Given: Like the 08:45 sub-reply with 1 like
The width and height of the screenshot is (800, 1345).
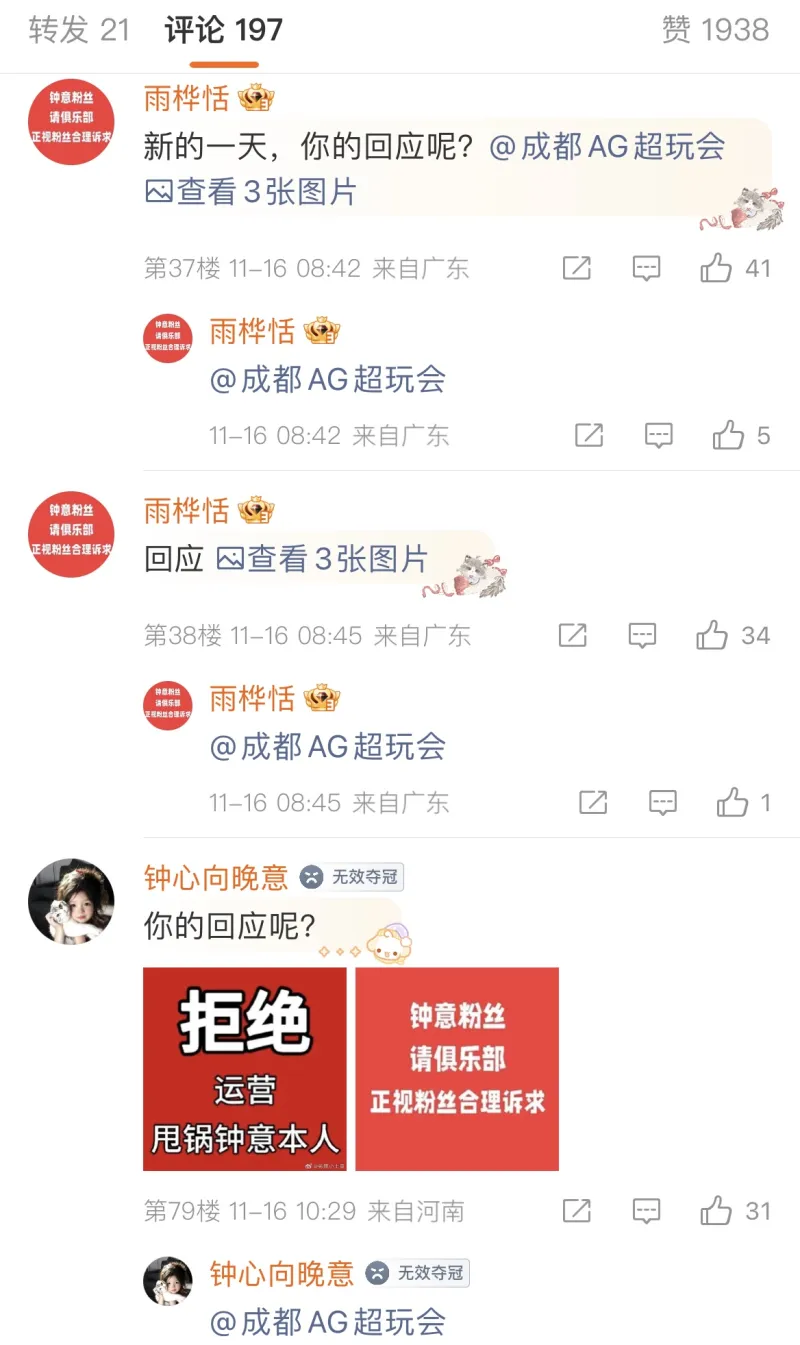Looking at the screenshot, I should (x=732, y=802).
